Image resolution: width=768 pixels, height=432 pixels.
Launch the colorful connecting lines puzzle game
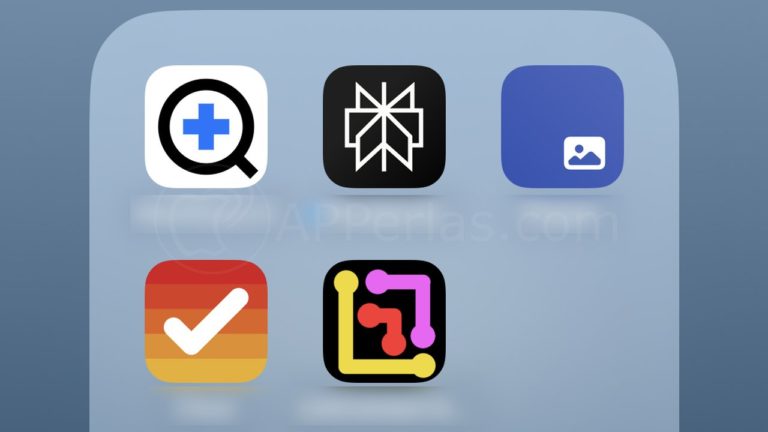point(384,321)
